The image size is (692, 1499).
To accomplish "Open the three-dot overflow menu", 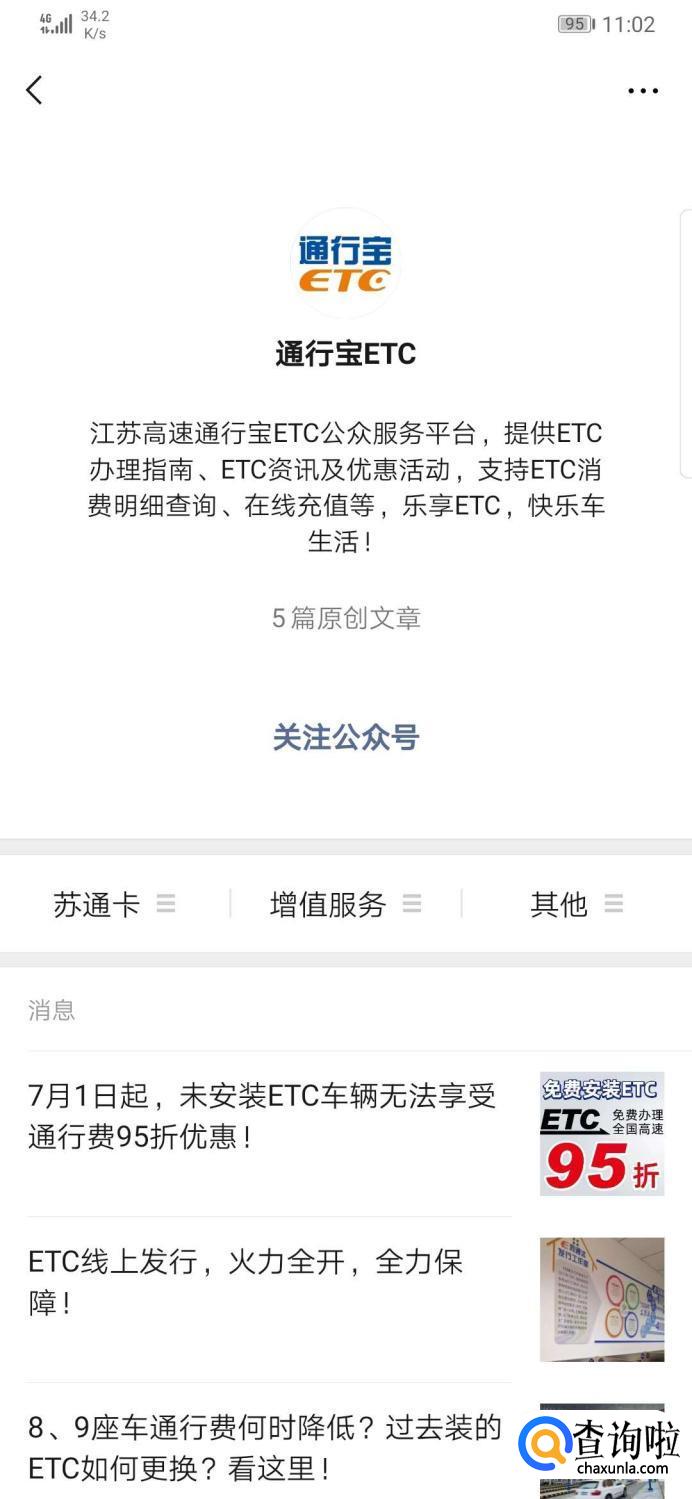I will 643,91.
